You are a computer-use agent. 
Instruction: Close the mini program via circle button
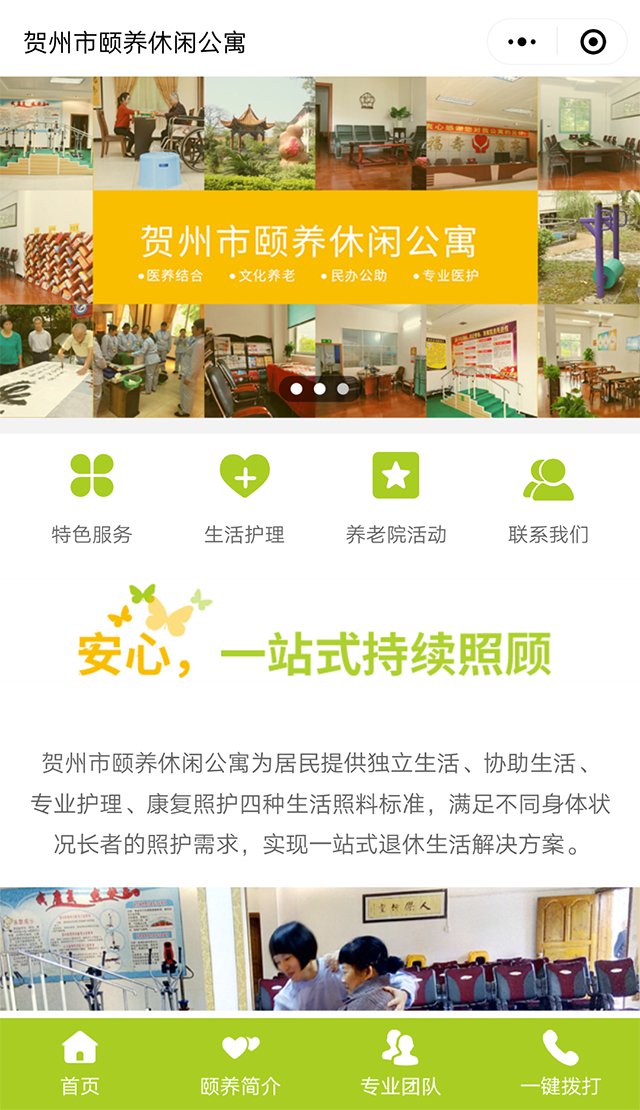(x=593, y=42)
